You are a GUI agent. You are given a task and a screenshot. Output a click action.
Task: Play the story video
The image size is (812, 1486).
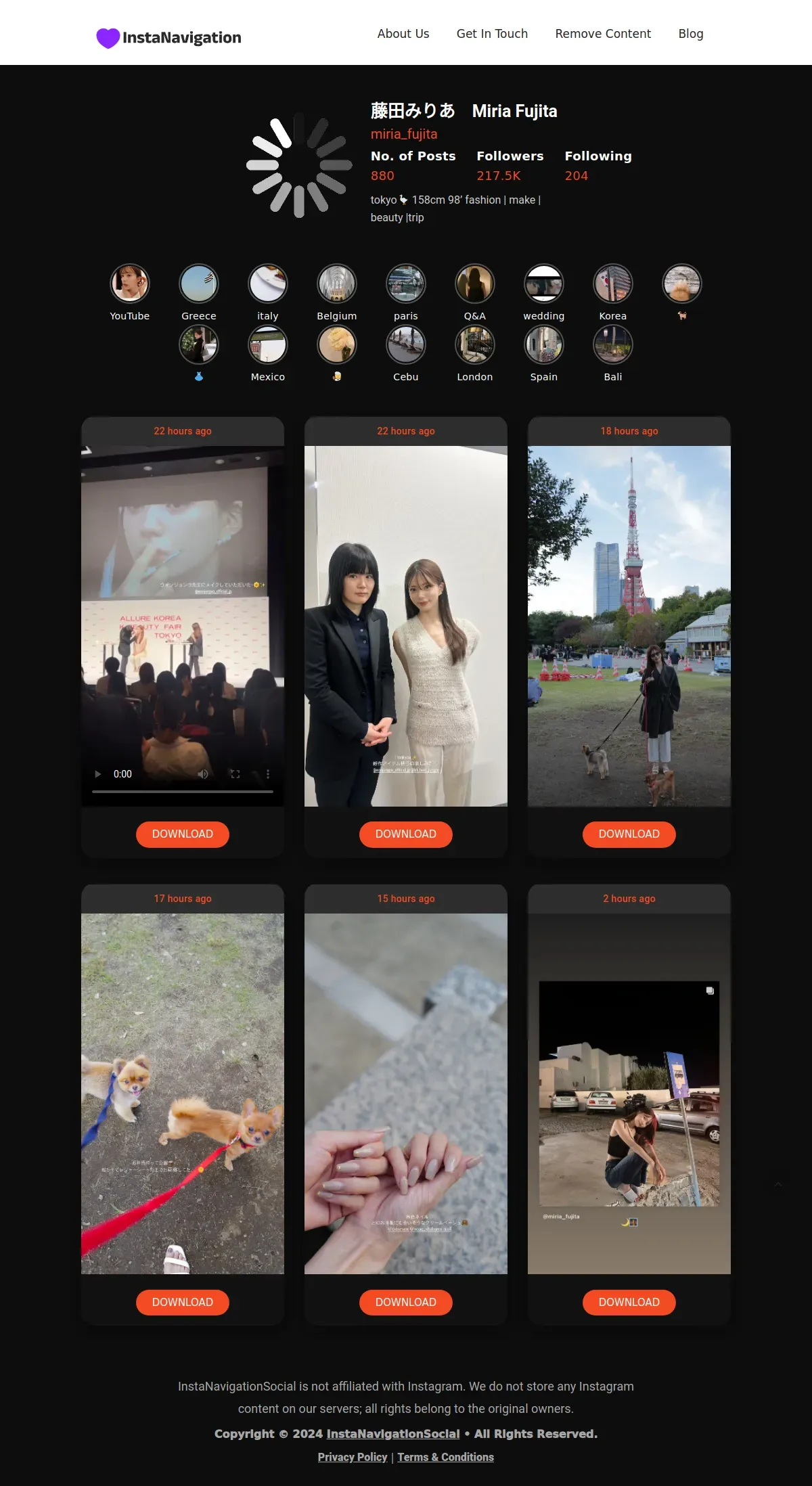point(98,774)
